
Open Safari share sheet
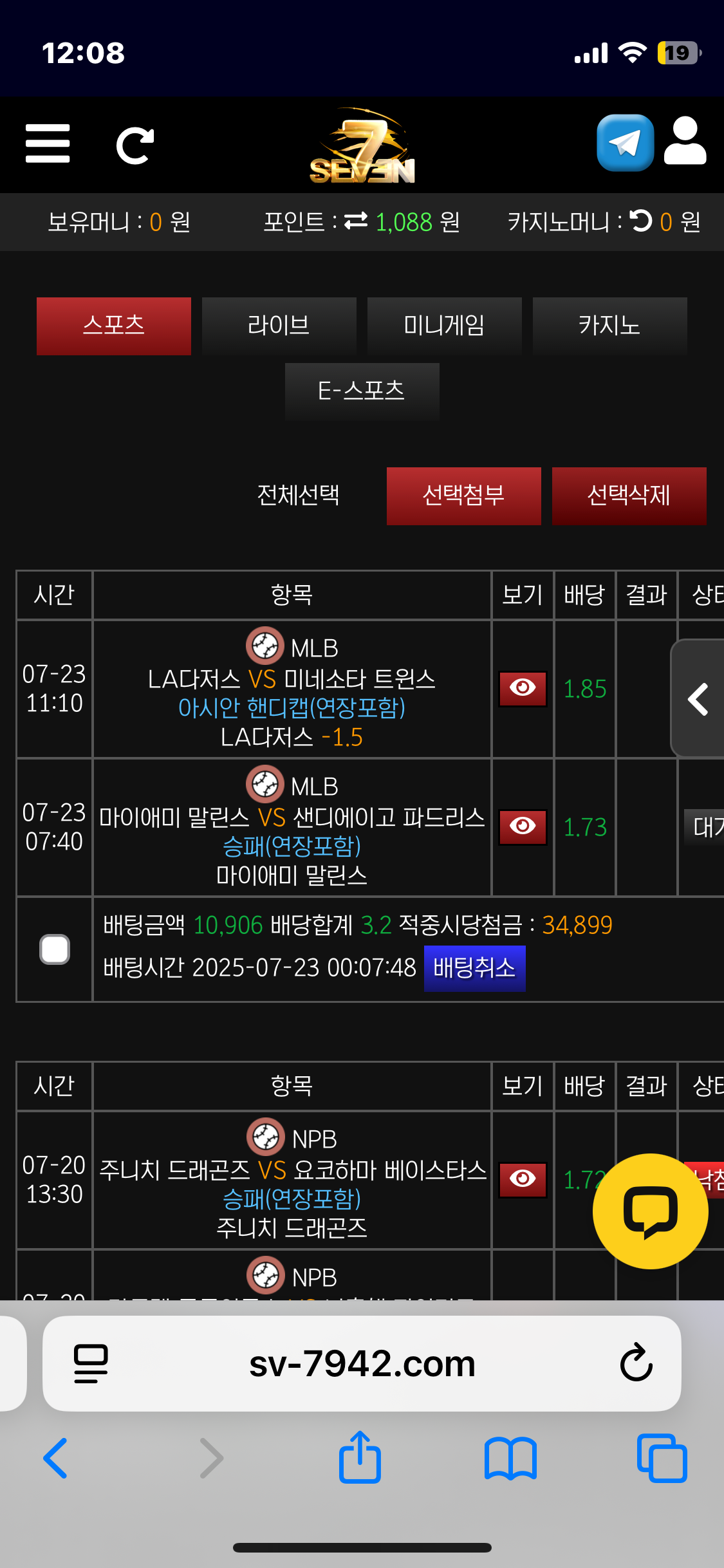360,1457
